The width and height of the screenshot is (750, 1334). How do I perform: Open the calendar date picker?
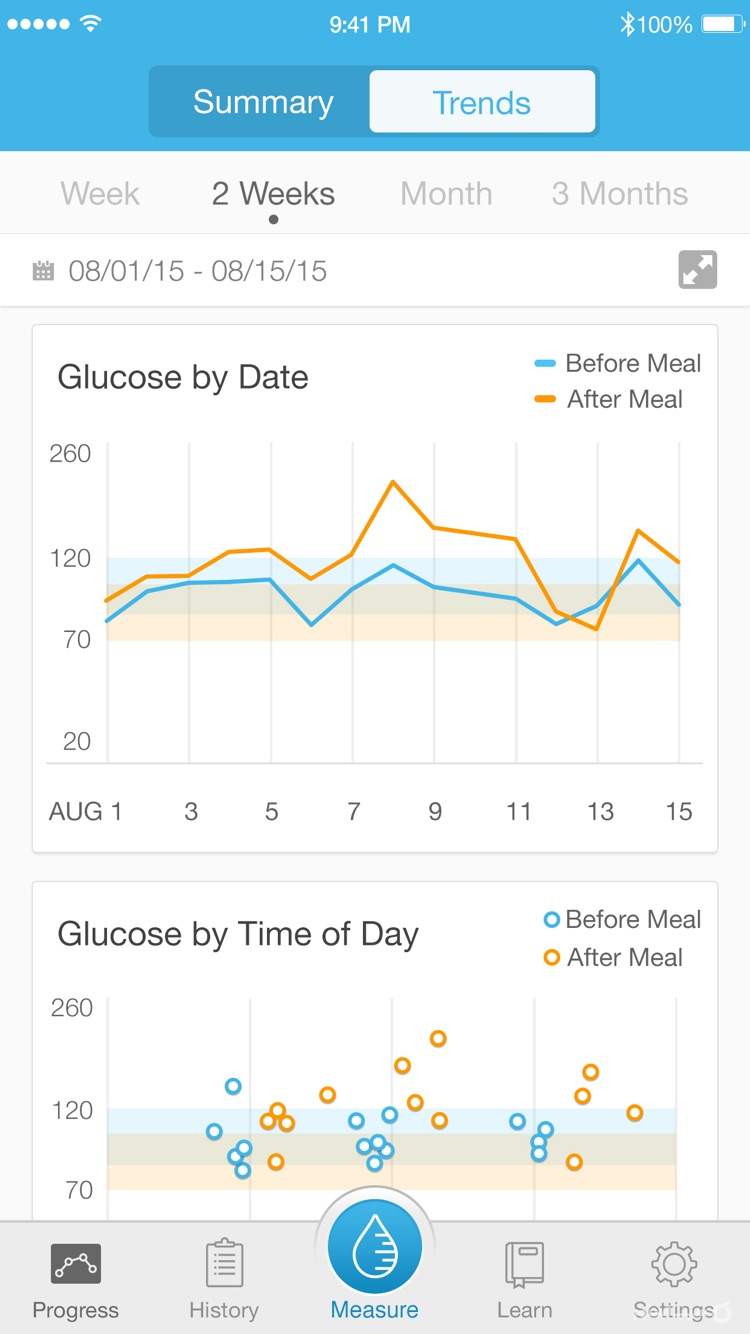(x=43, y=269)
